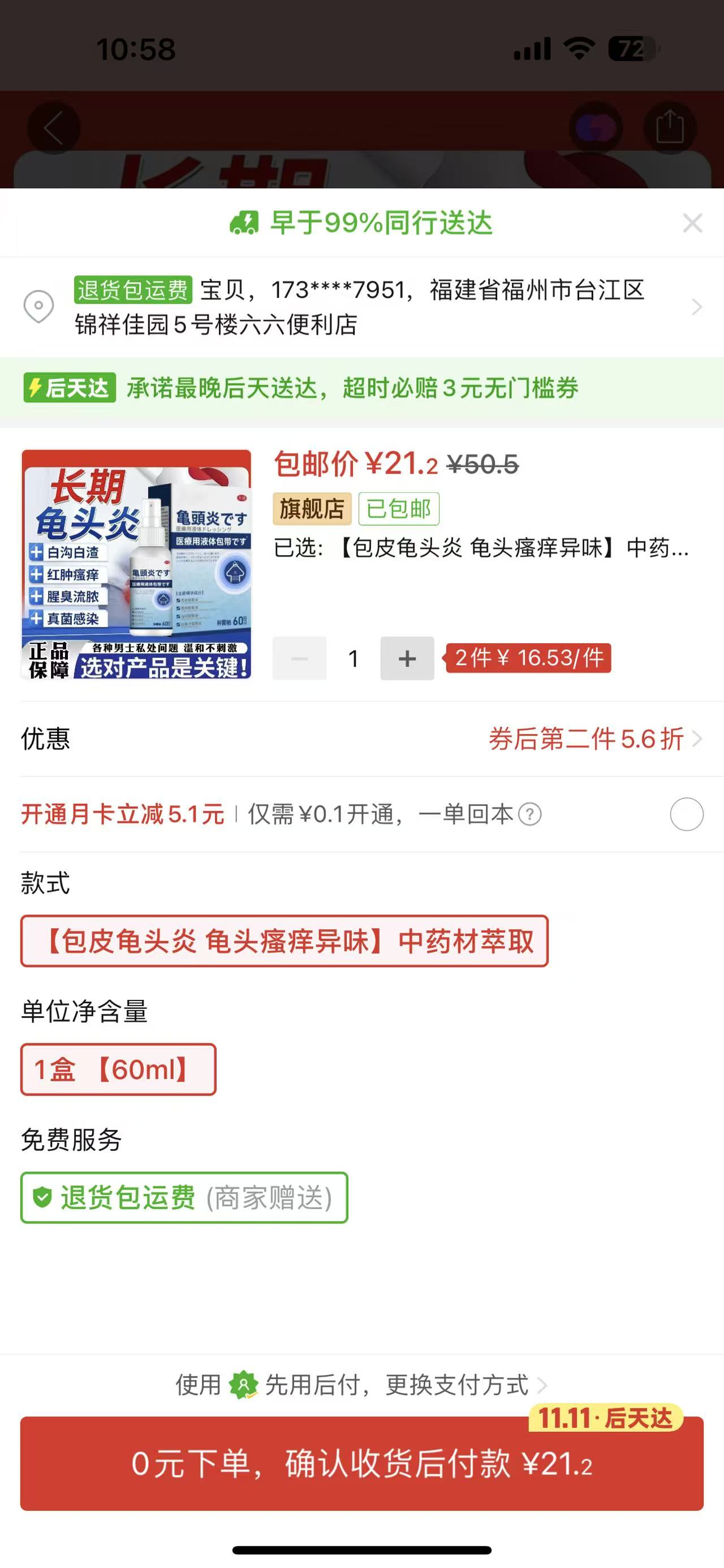
Task: Select the monthly card 开通月卡 option
Action: click(686, 814)
